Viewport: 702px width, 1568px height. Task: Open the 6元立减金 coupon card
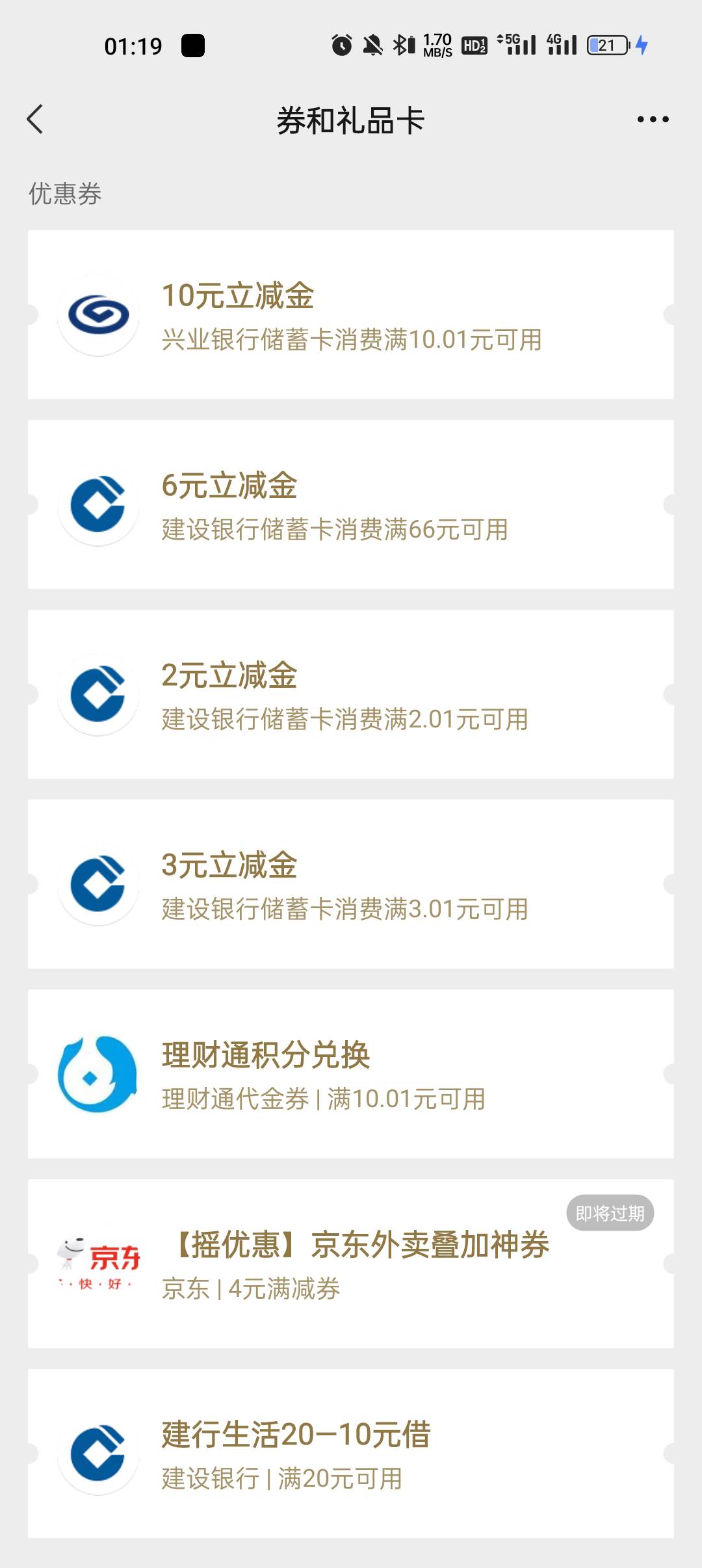(351, 504)
